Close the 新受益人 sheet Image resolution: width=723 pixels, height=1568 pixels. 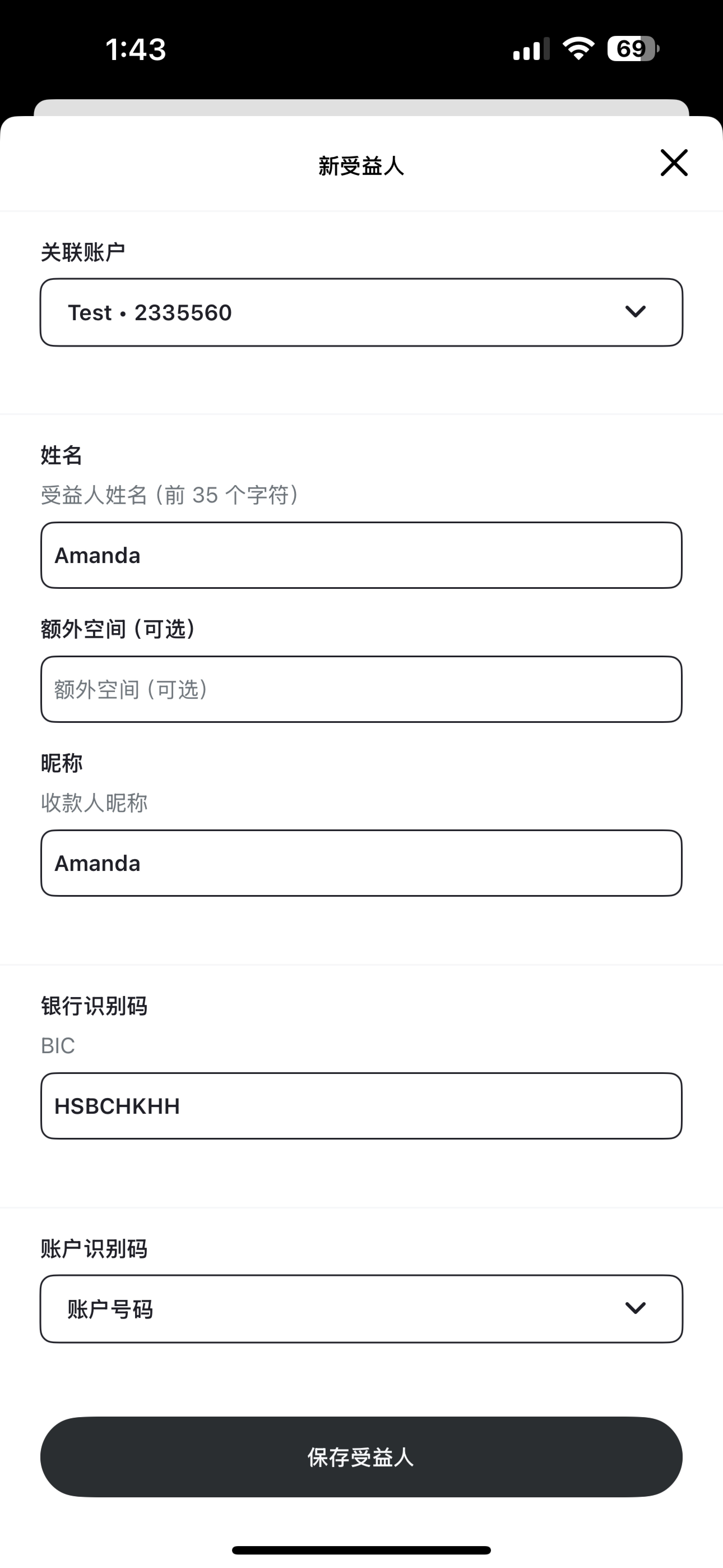coord(674,163)
